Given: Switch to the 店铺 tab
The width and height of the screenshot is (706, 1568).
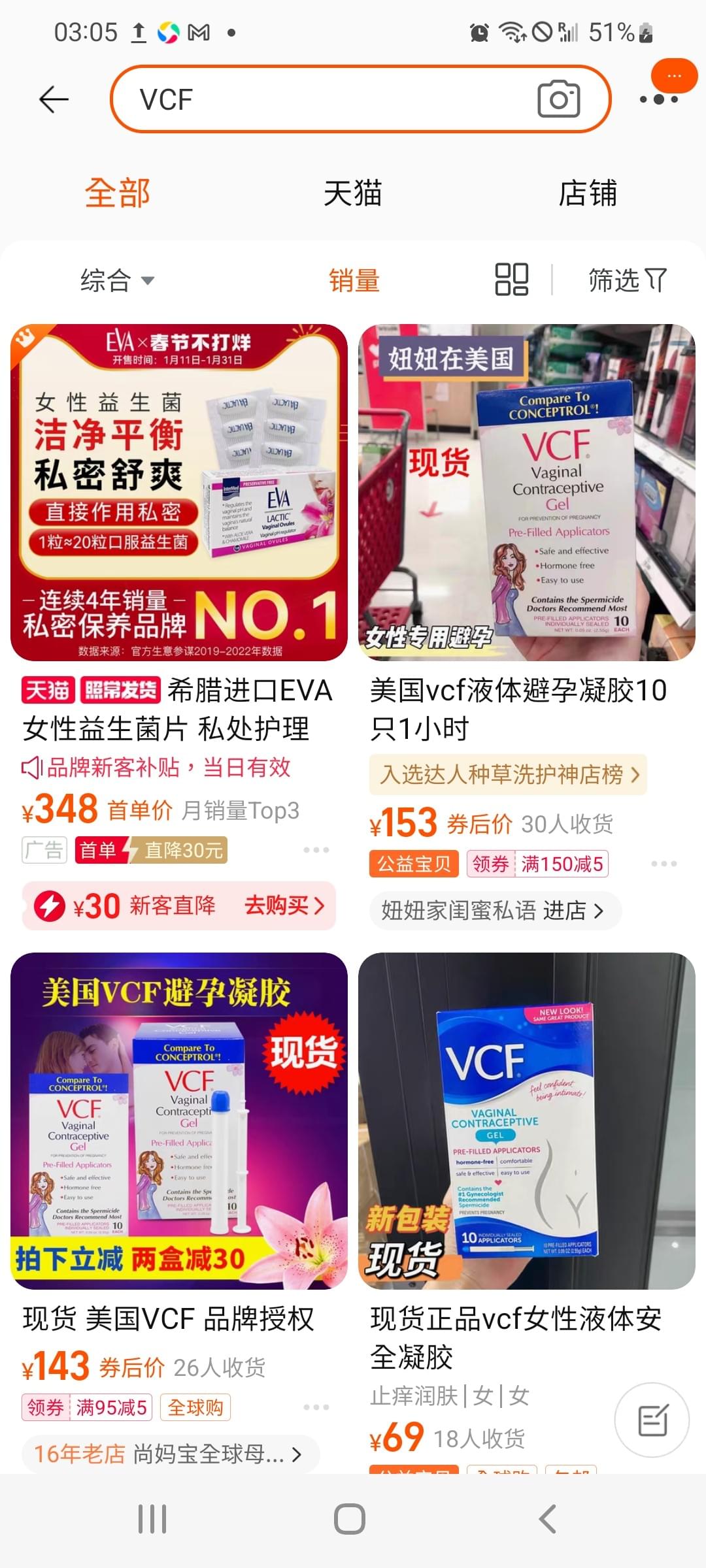Looking at the screenshot, I should [x=587, y=194].
